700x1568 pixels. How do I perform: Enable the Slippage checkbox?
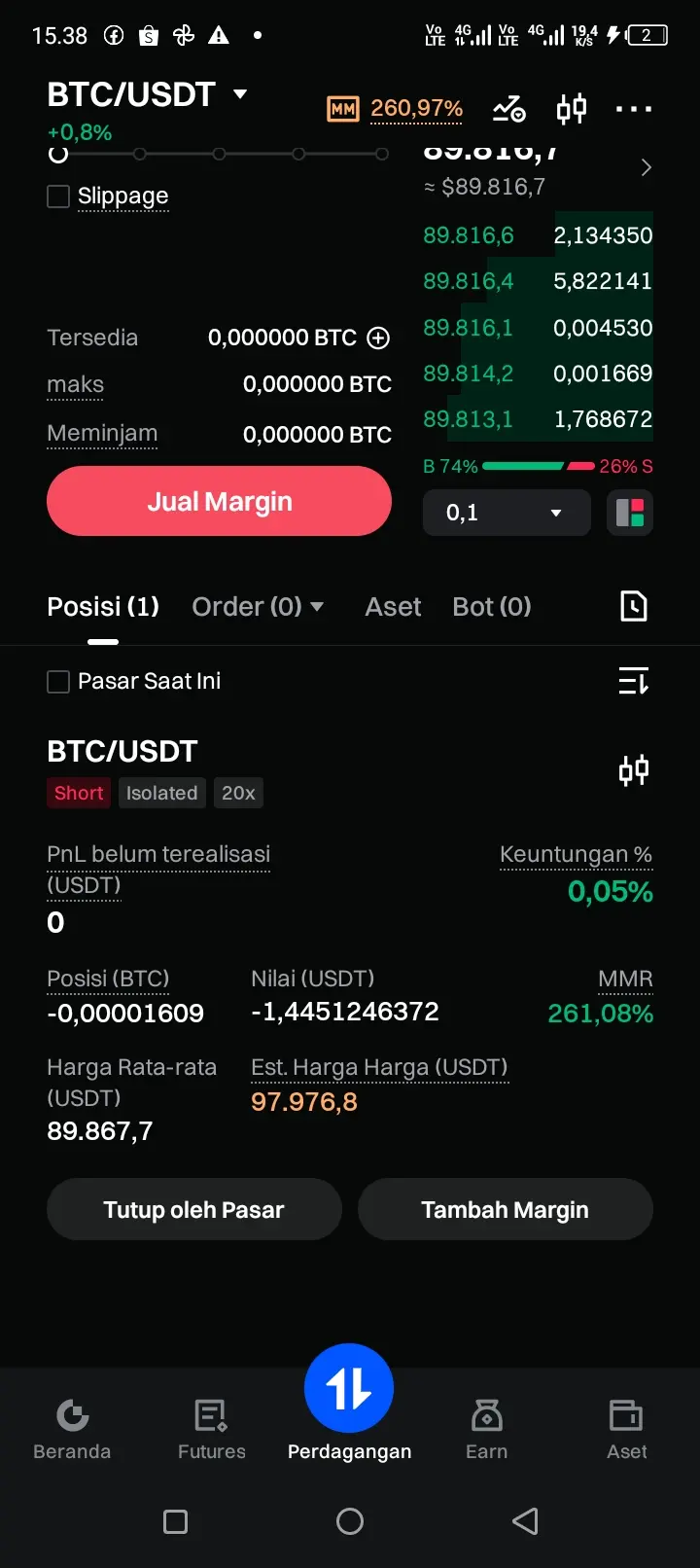[x=58, y=196]
